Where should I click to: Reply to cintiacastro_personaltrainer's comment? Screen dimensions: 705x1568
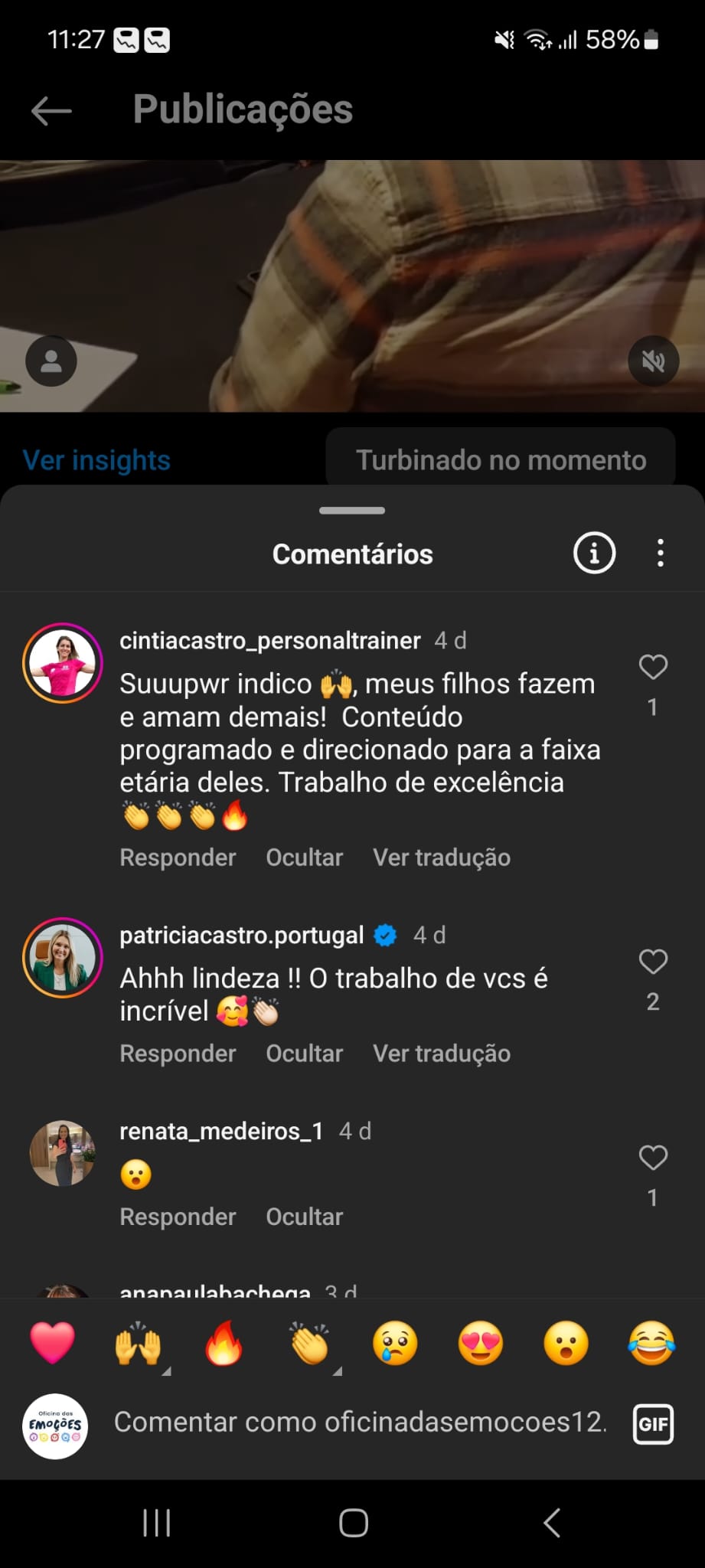(178, 857)
